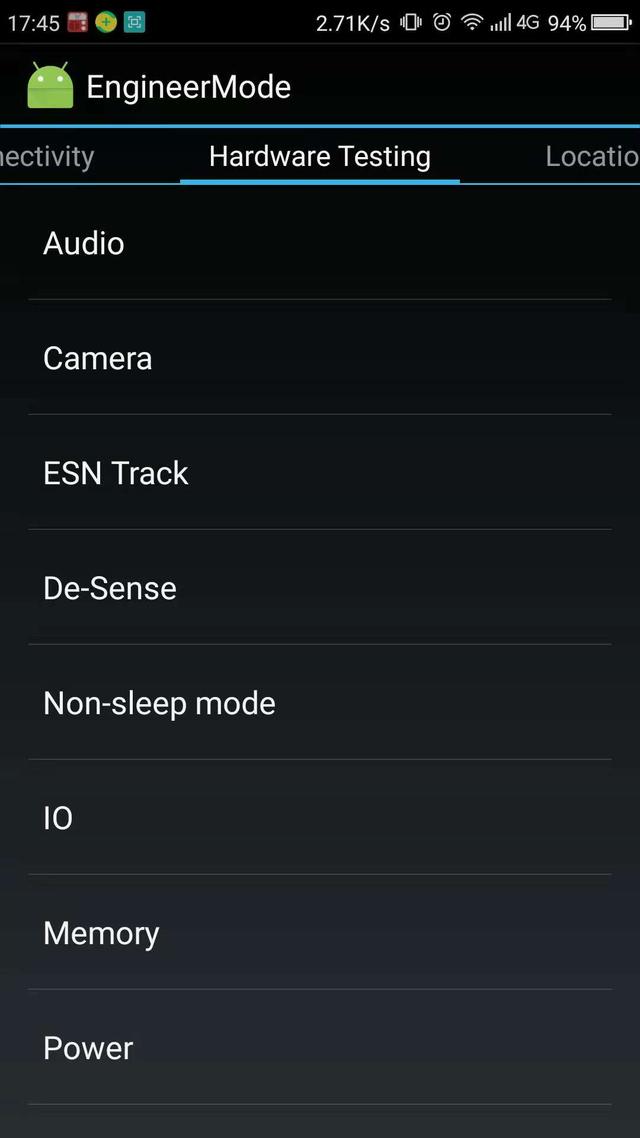
Task: Switch to the Location tab
Action: pyautogui.click(x=592, y=157)
